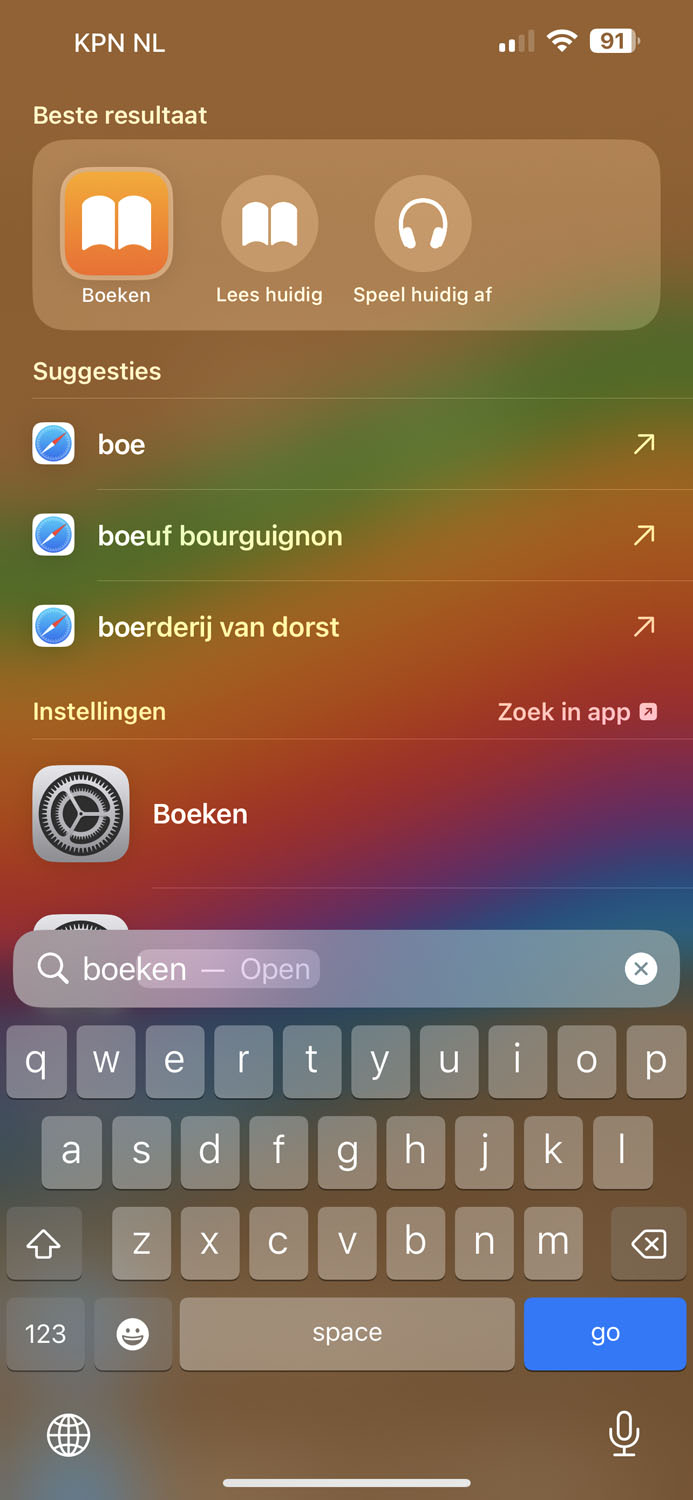Tap Speel huidig af shortcut
This screenshot has width=693, height=1500.
pos(422,224)
